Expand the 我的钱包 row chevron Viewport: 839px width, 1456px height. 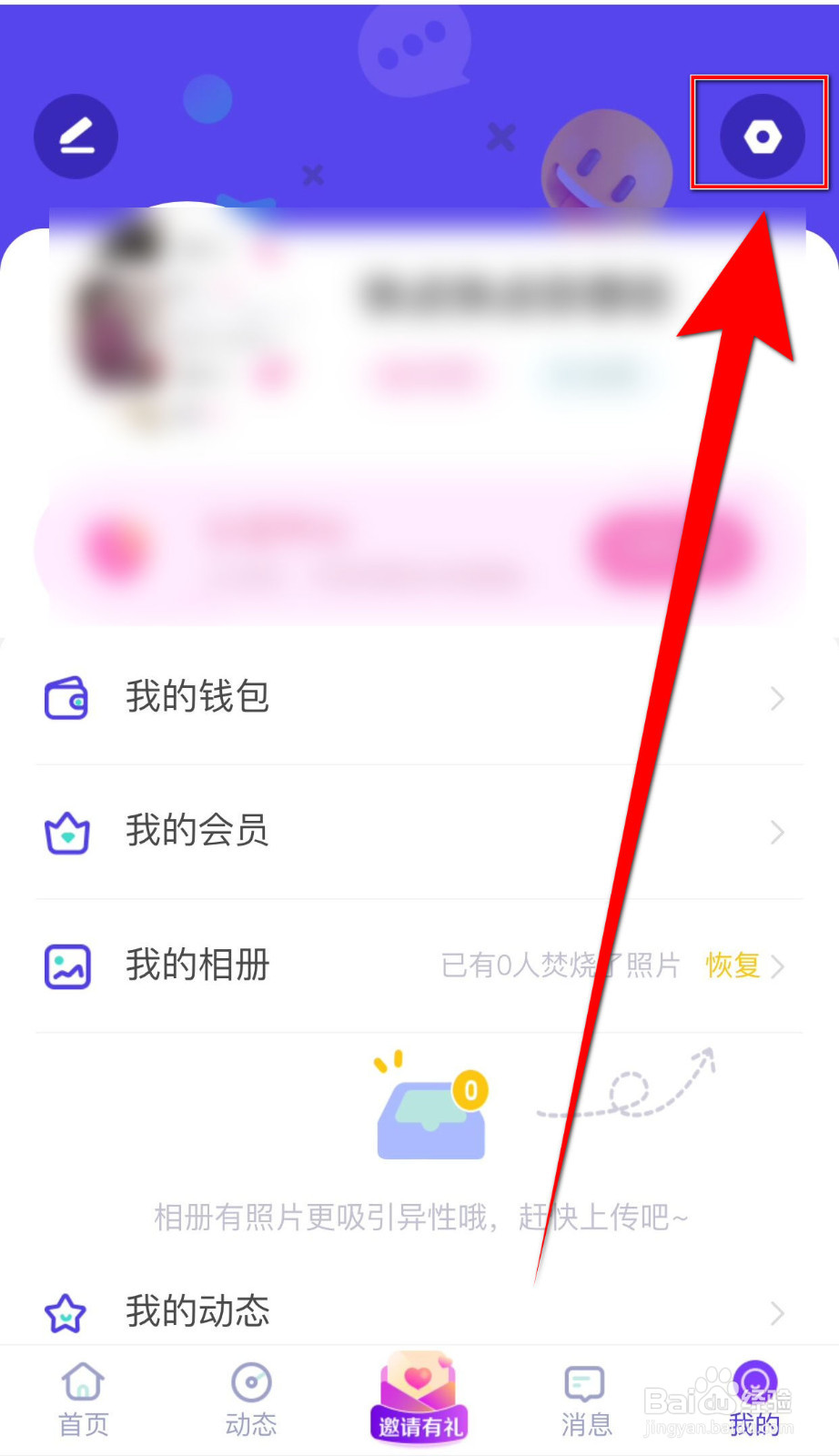coord(776,698)
